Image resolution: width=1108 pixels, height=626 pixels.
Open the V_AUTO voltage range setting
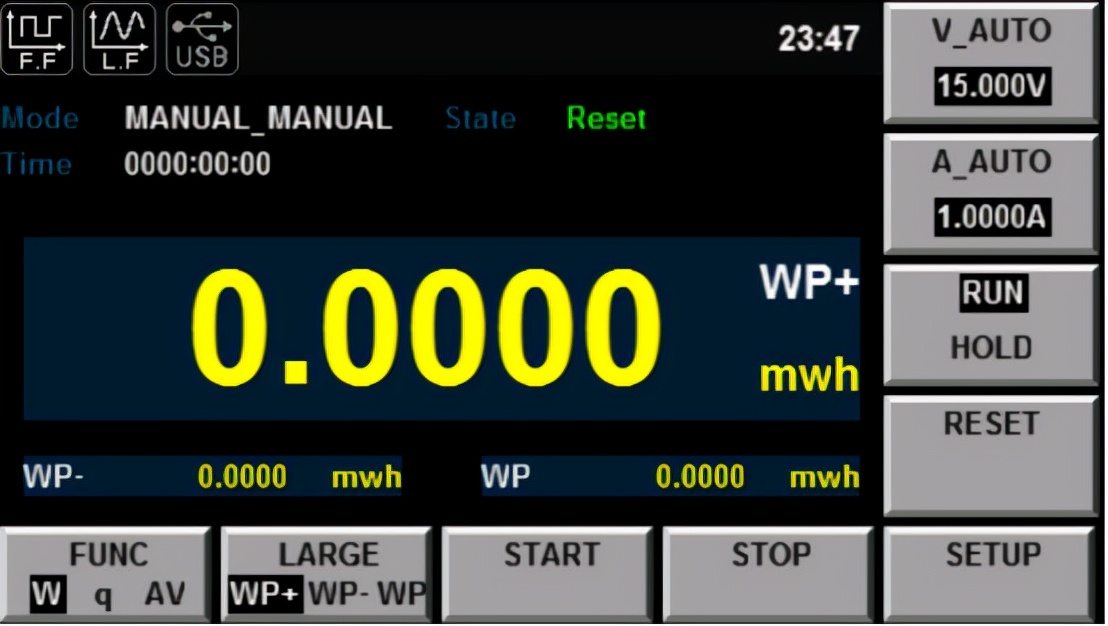990,62
